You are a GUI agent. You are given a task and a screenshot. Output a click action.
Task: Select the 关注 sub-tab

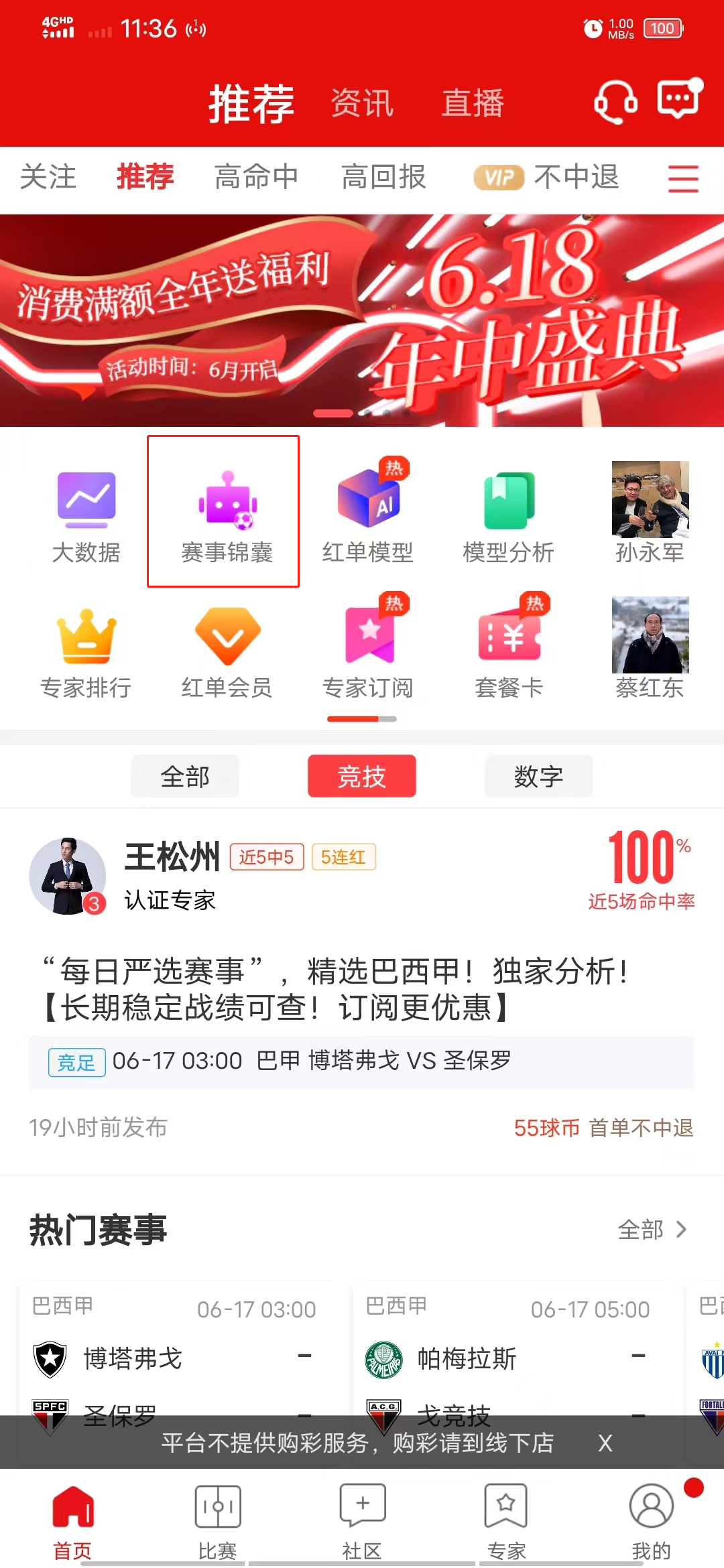tap(48, 178)
